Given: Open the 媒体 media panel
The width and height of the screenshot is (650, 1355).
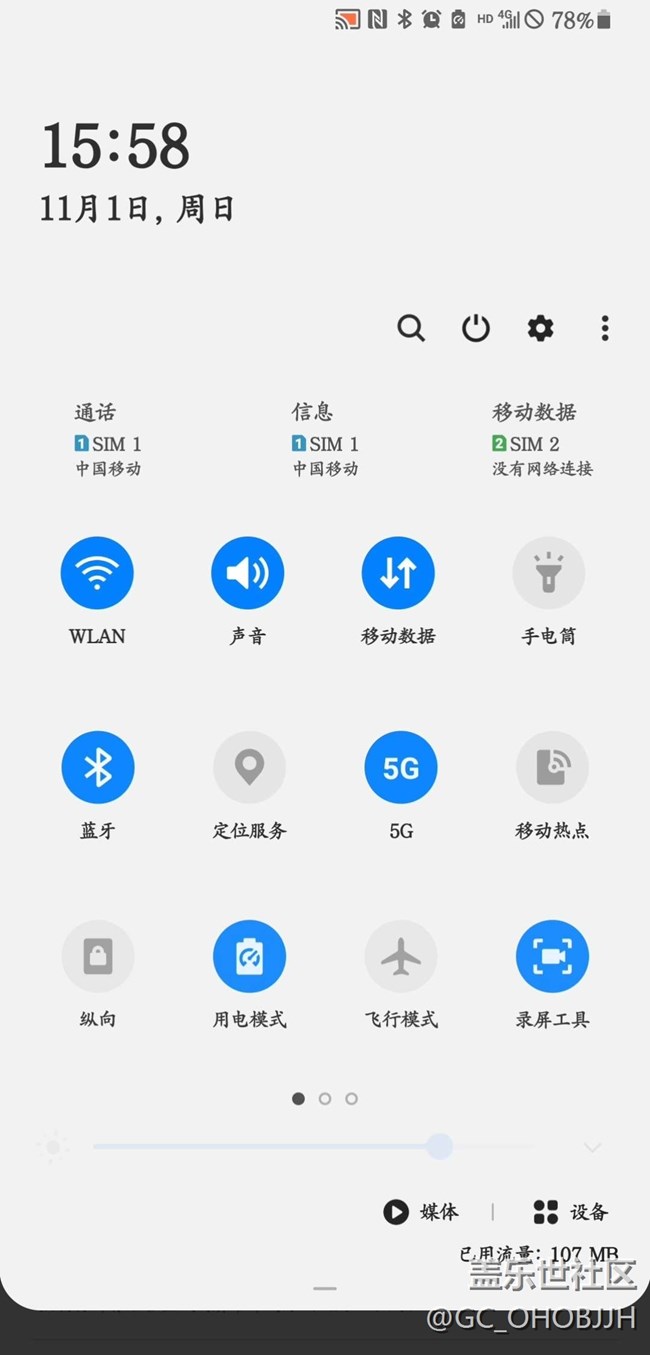Looking at the screenshot, I should pos(420,1212).
